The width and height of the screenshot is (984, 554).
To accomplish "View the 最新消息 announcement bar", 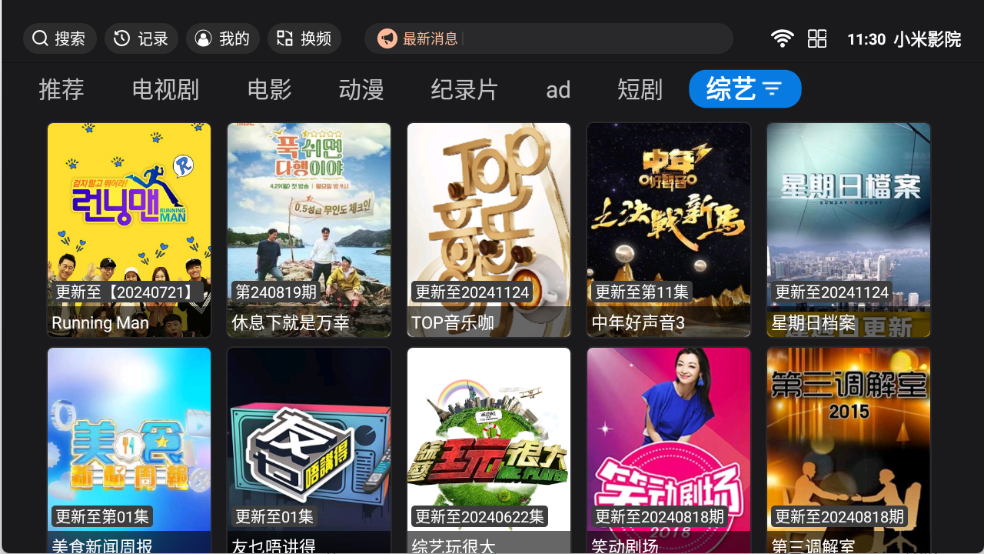I will click(x=548, y=39).
